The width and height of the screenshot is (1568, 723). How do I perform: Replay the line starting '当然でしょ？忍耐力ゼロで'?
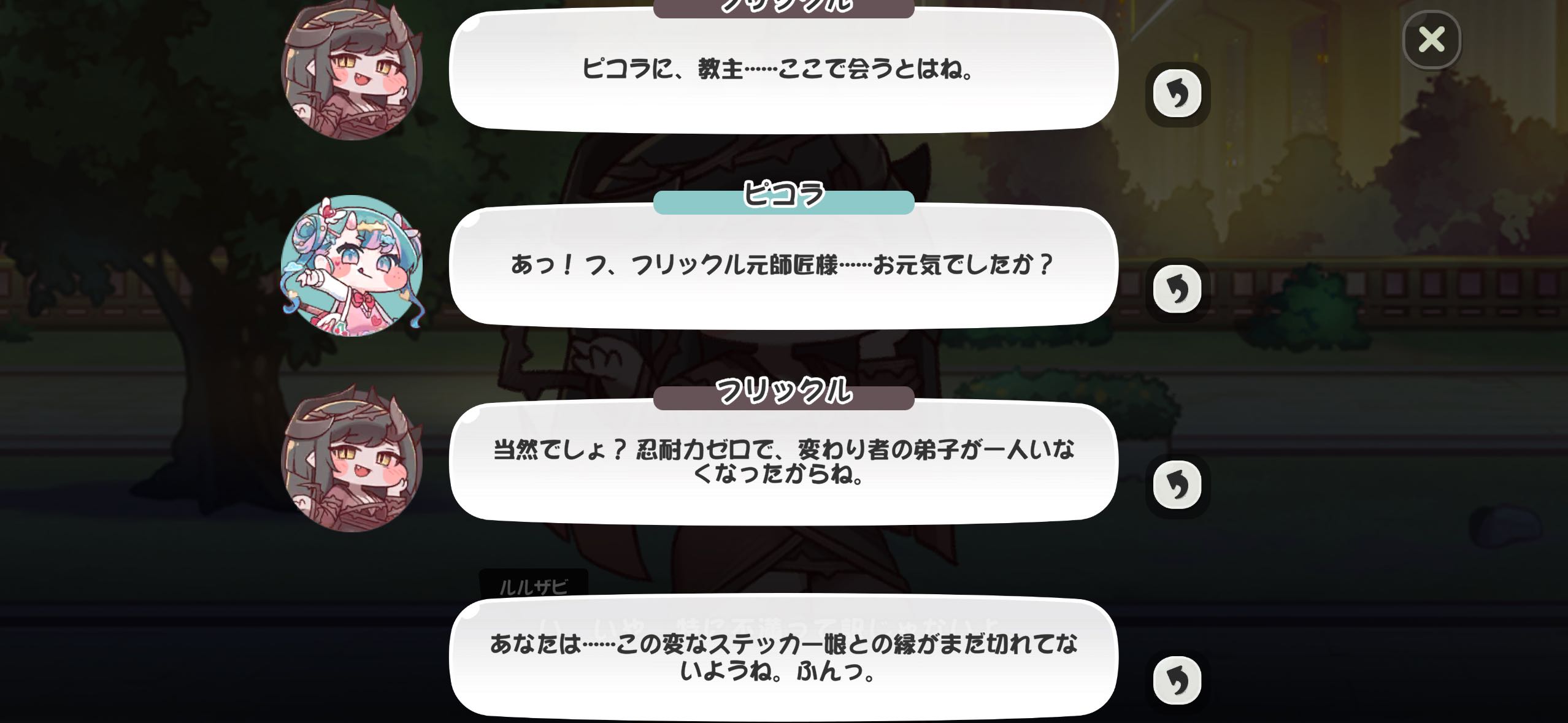(x=1177, y=485)
